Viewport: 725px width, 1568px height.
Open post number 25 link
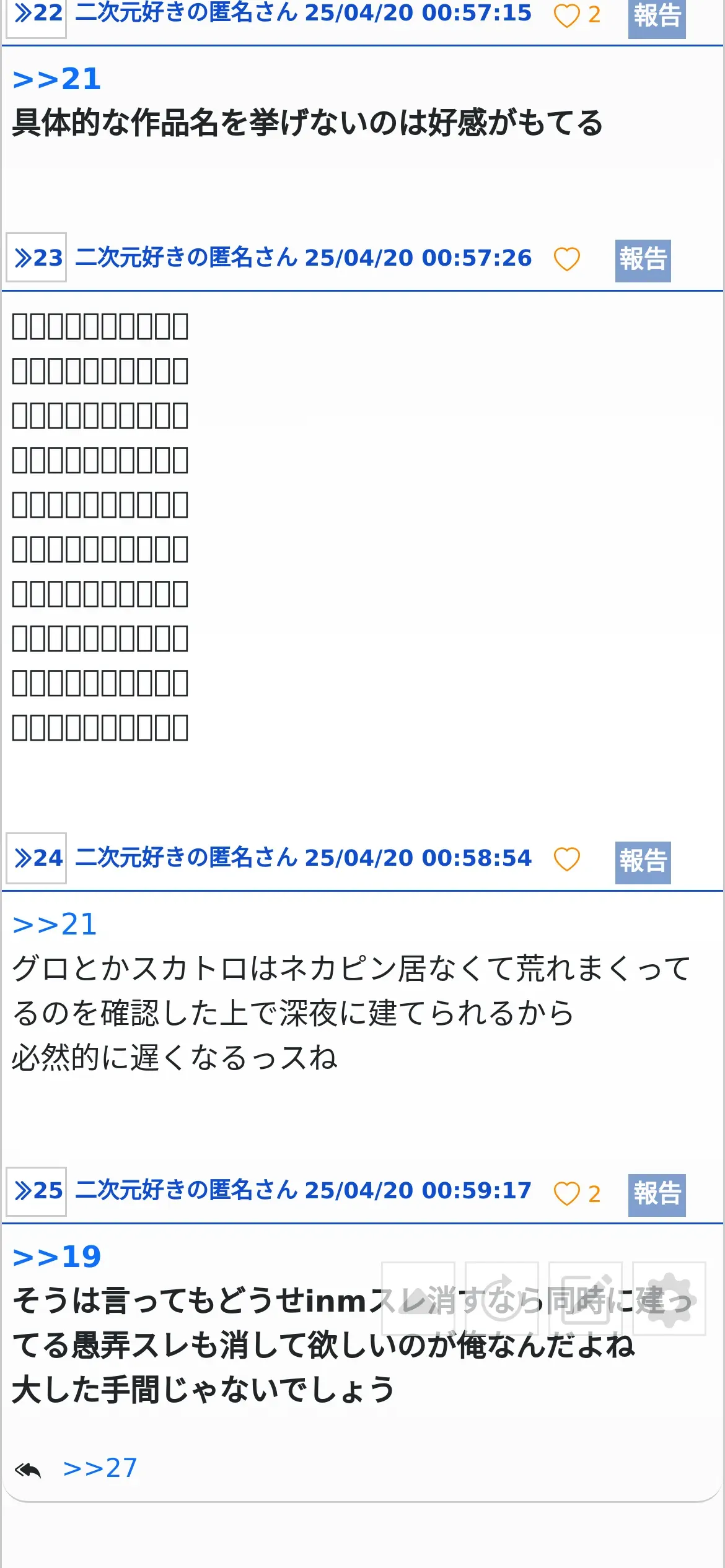tap(37, 1190)
